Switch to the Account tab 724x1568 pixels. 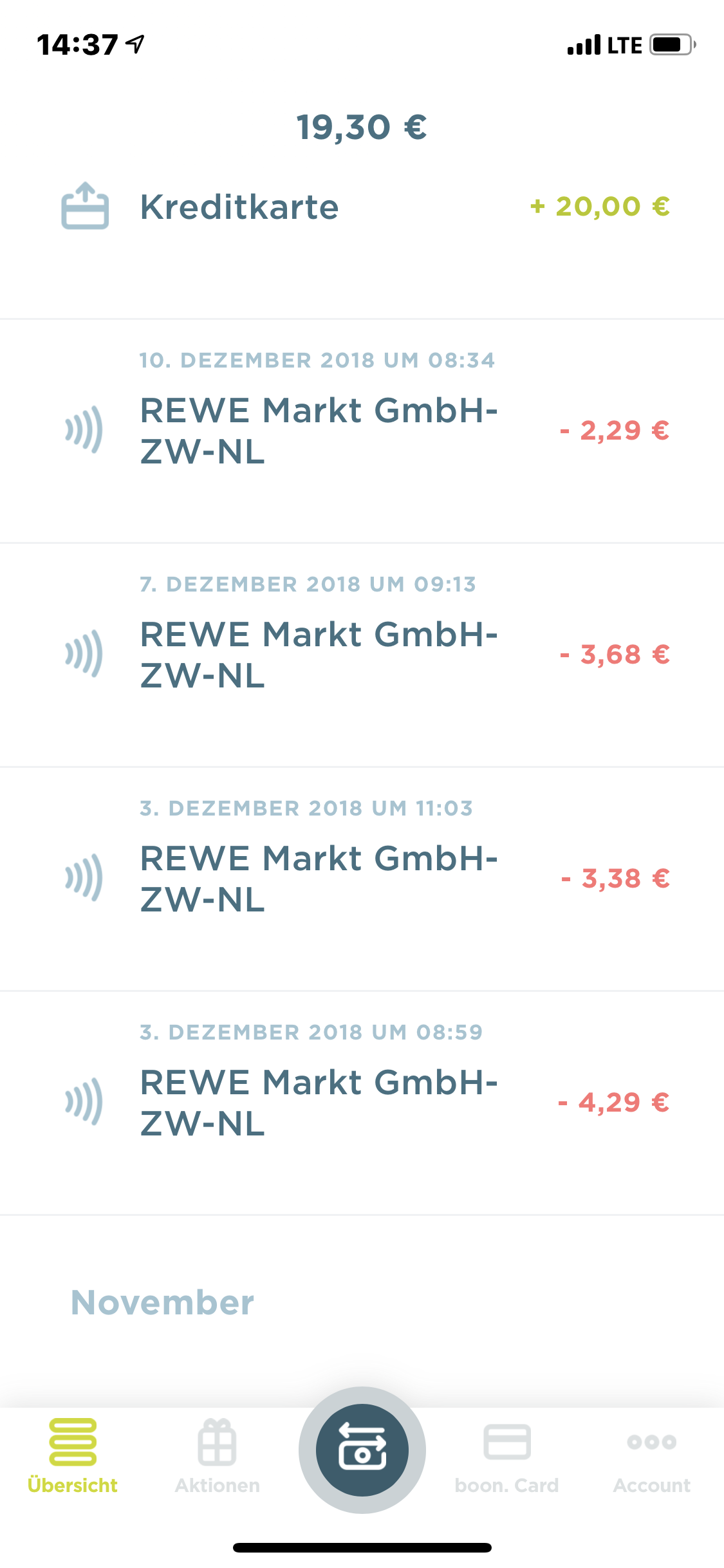[651, 1456]
